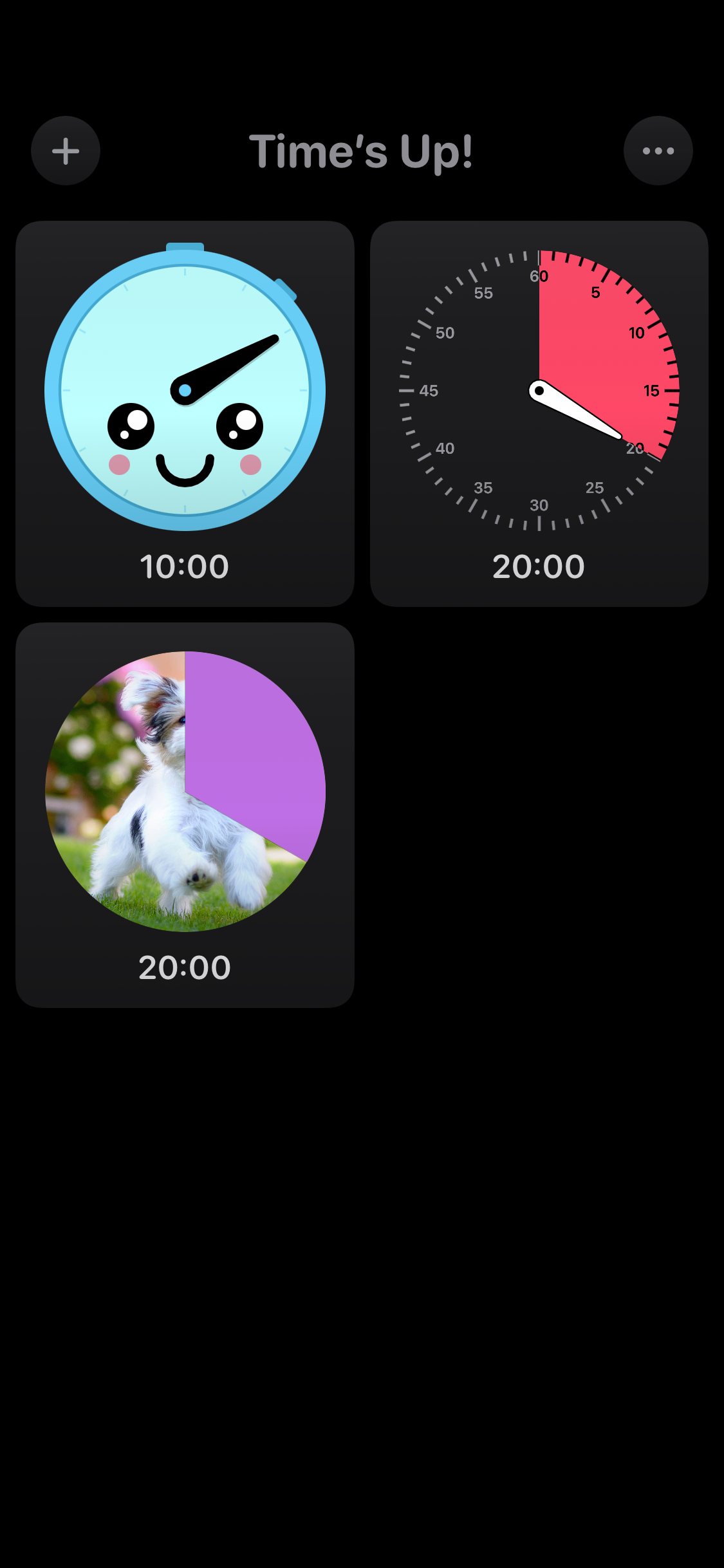Viewport: 724px width, 1568px height.
Task: Open the smiley face 10:00 timer
Action: coord(185,413)
